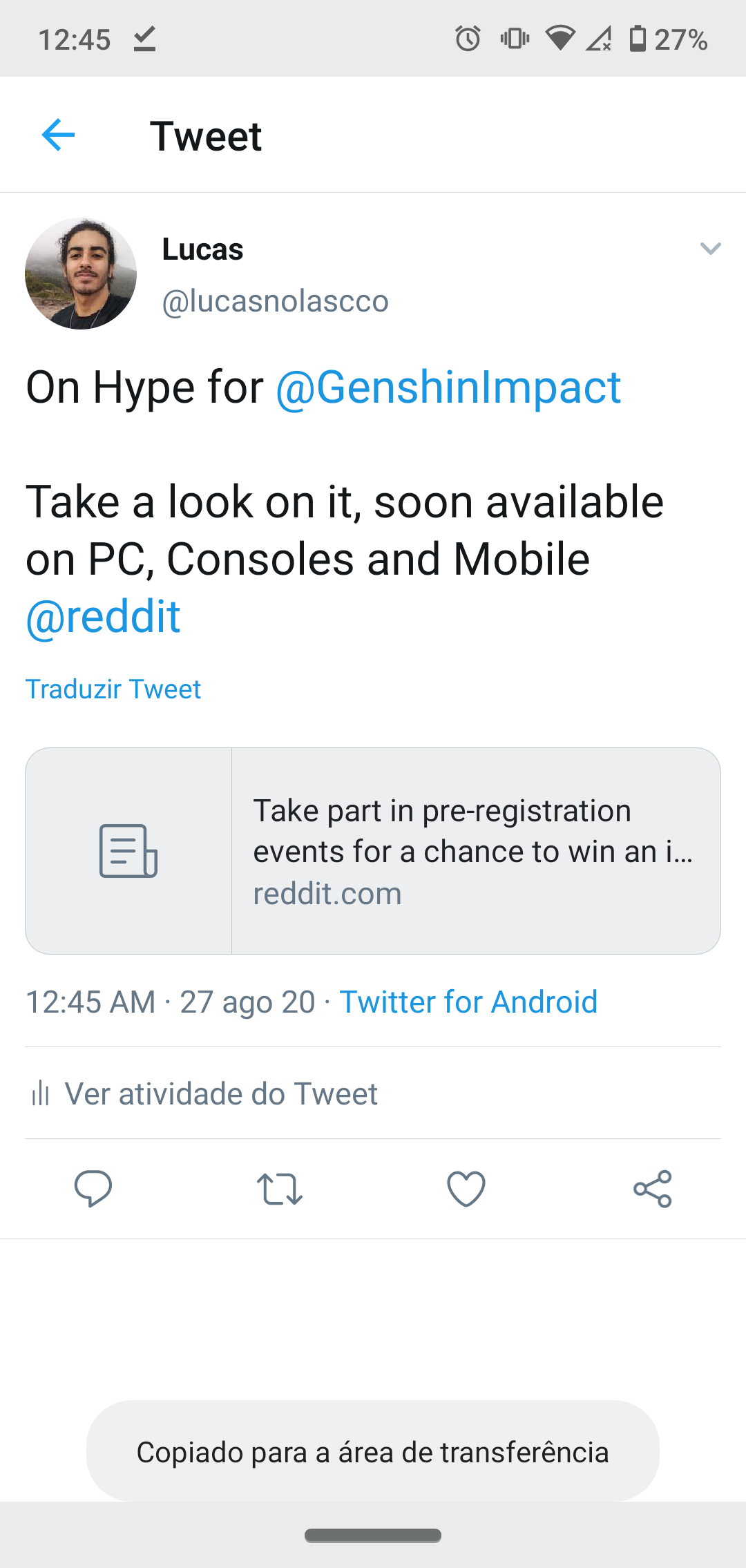The height and width of the screenshot is (1568, 746).
Task: Open @lucasnolascco username handle
Action: pos(275,301)
